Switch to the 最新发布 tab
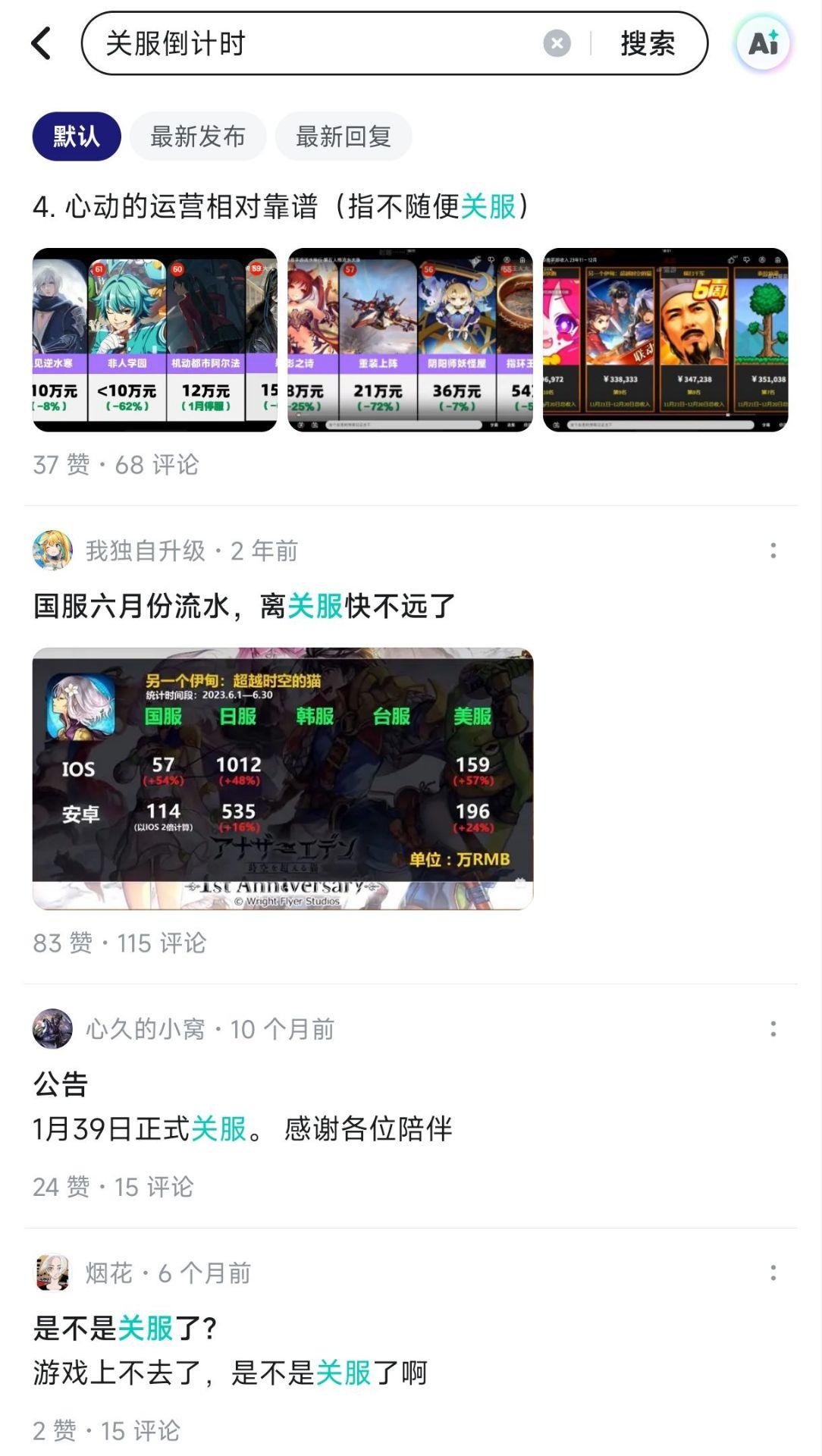Image resolution: width=822 pixels, height=1456 pixels. click(x=199, y=135)
